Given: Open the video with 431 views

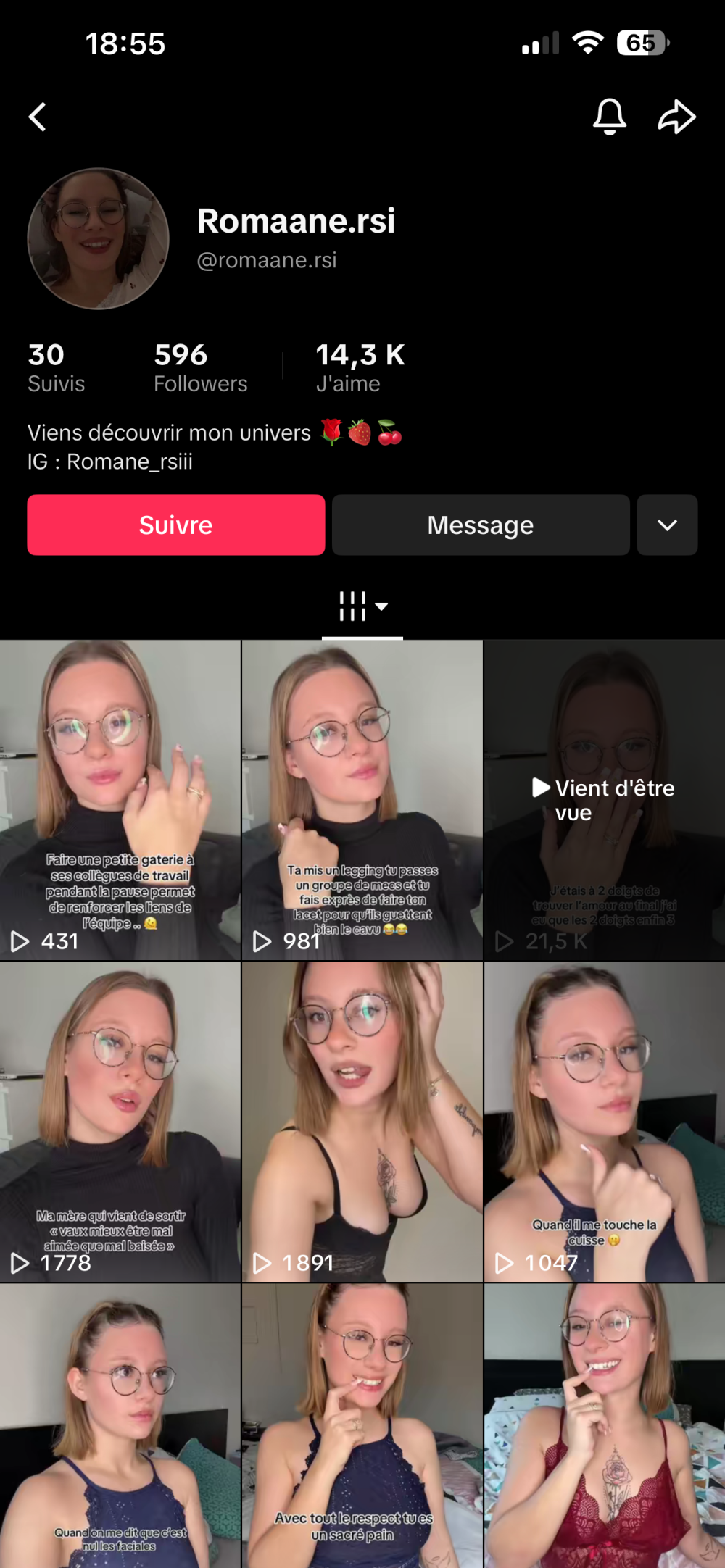Looking at the screenshot, I should pos(120,800).
